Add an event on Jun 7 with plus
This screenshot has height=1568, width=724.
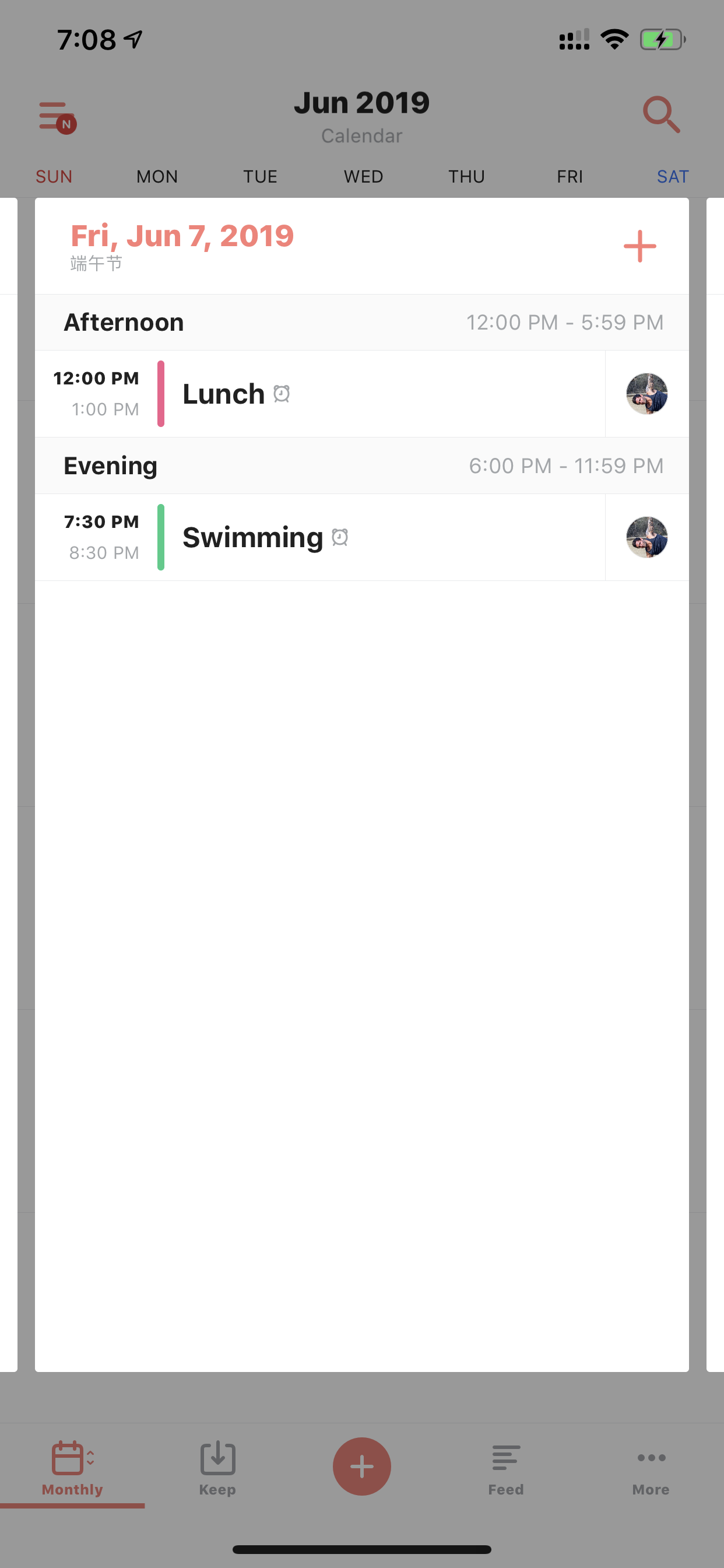coord(639,246)
